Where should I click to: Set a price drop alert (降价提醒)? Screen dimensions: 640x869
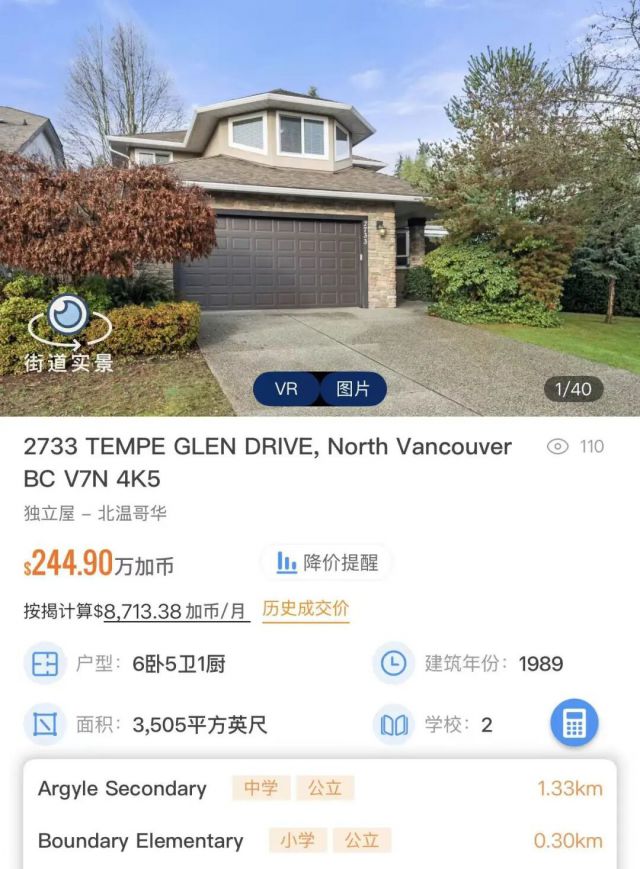click(x=327, y=563)
